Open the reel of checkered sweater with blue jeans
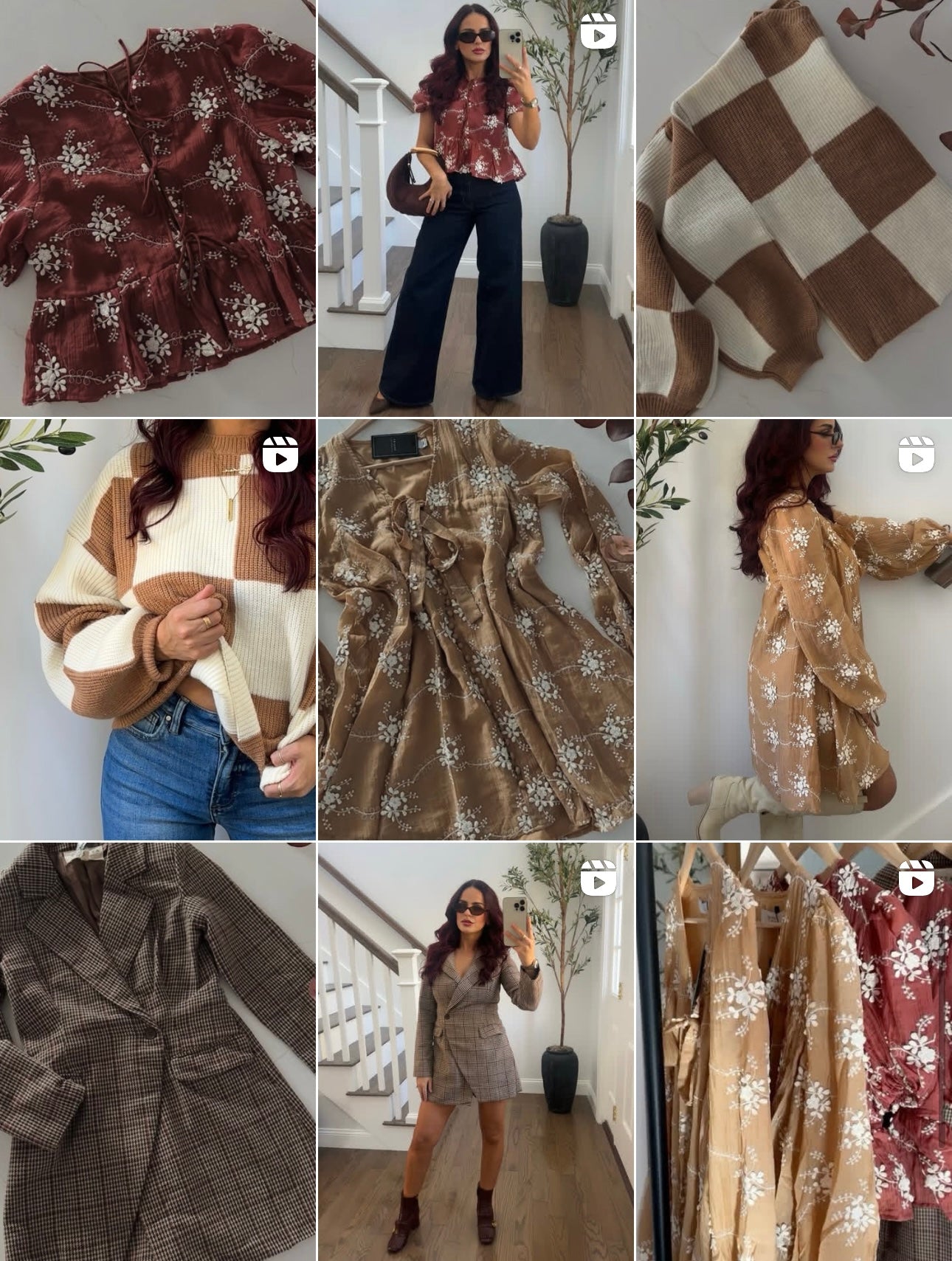 click(x=157, y=629)
